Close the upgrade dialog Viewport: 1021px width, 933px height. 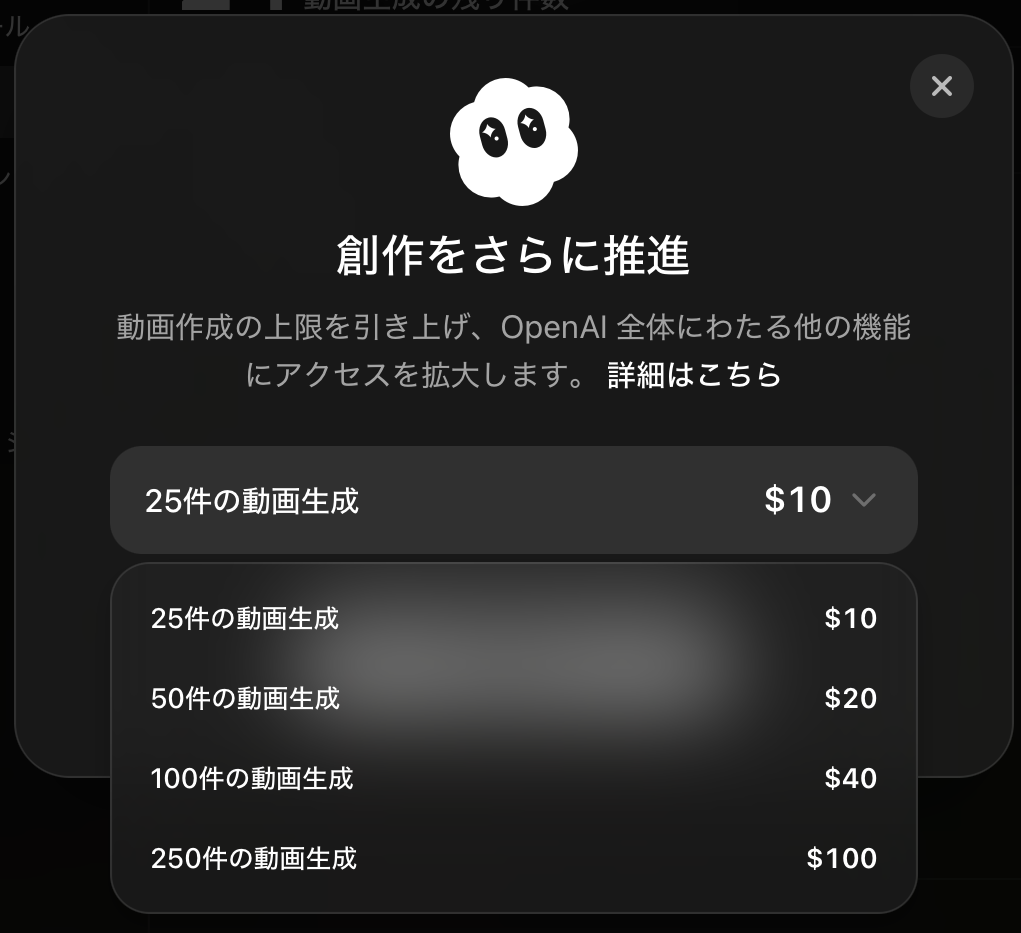941,86
